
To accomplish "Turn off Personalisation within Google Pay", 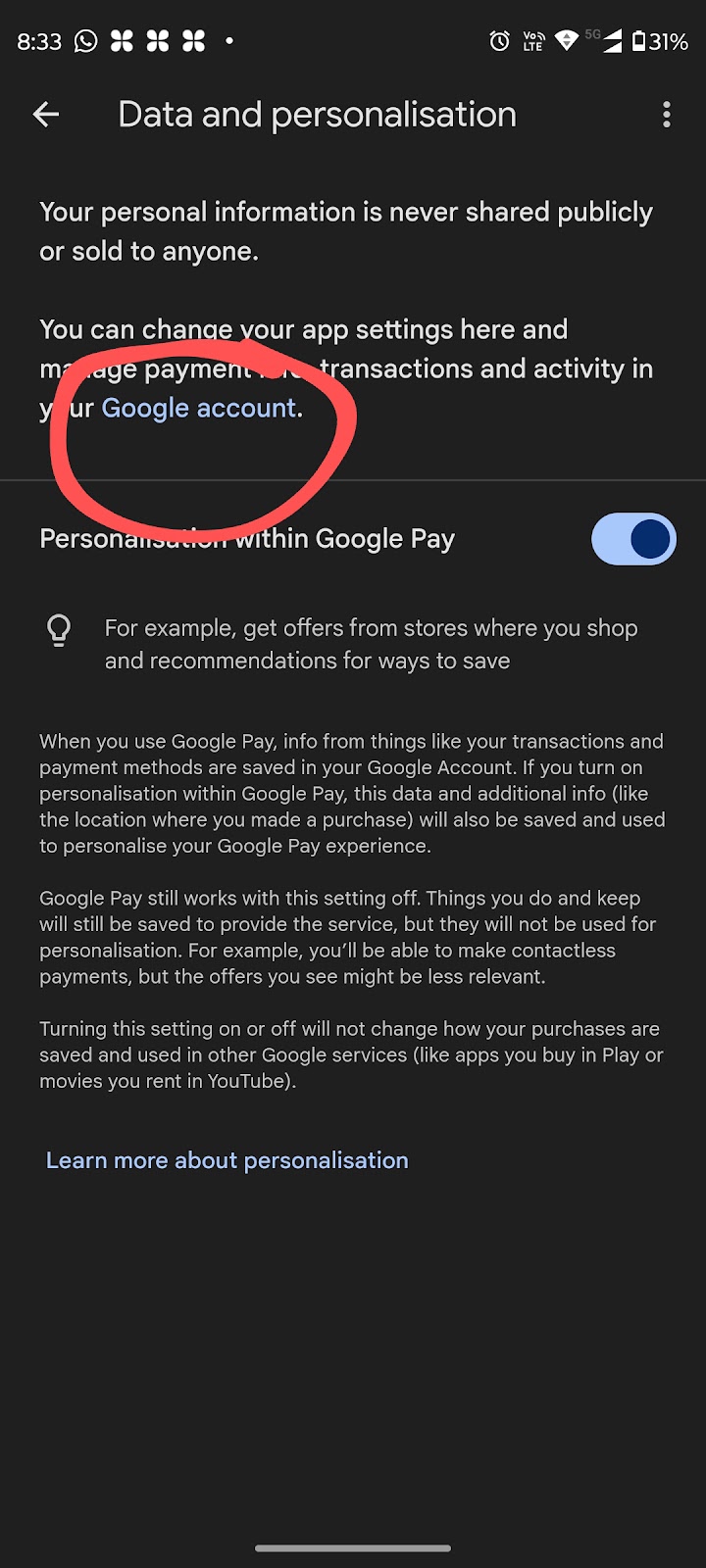I will click(x=632, y=539).
